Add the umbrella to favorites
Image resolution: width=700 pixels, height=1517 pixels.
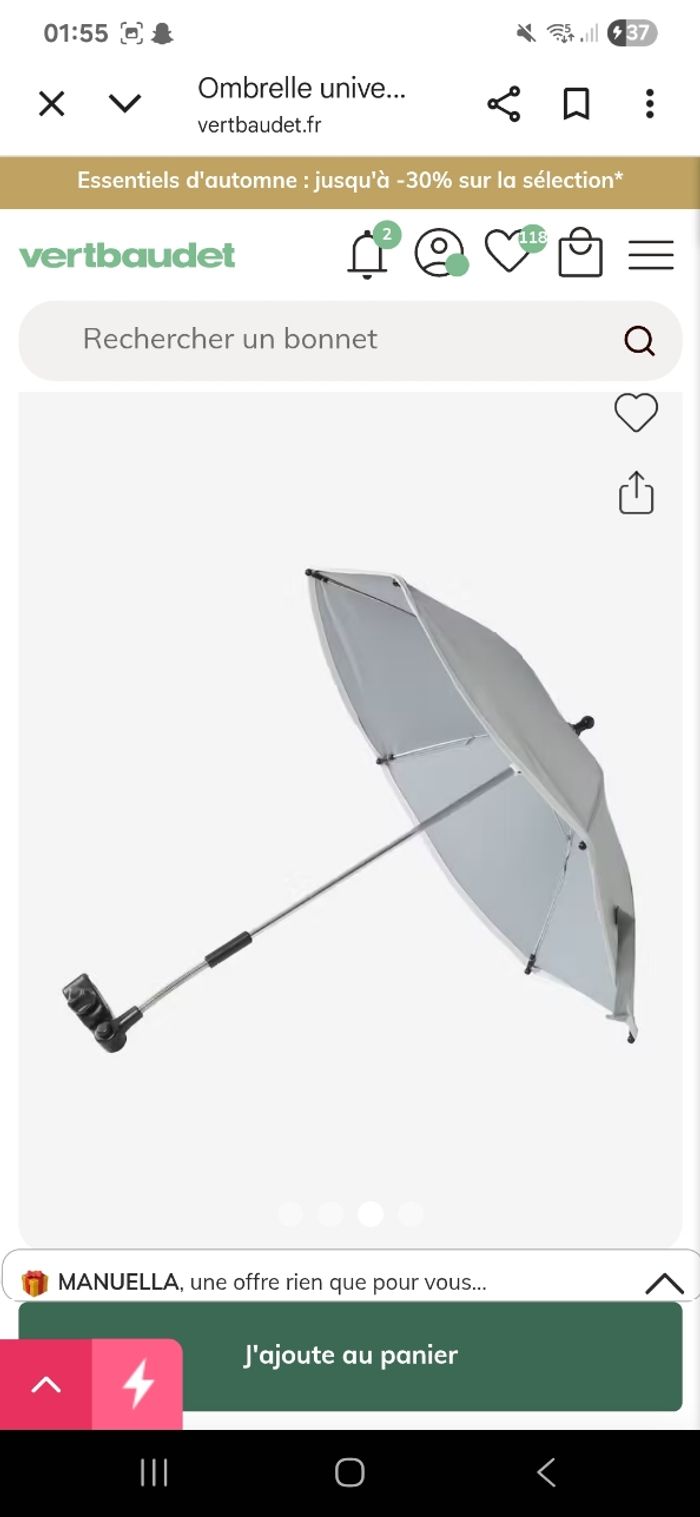636,413
